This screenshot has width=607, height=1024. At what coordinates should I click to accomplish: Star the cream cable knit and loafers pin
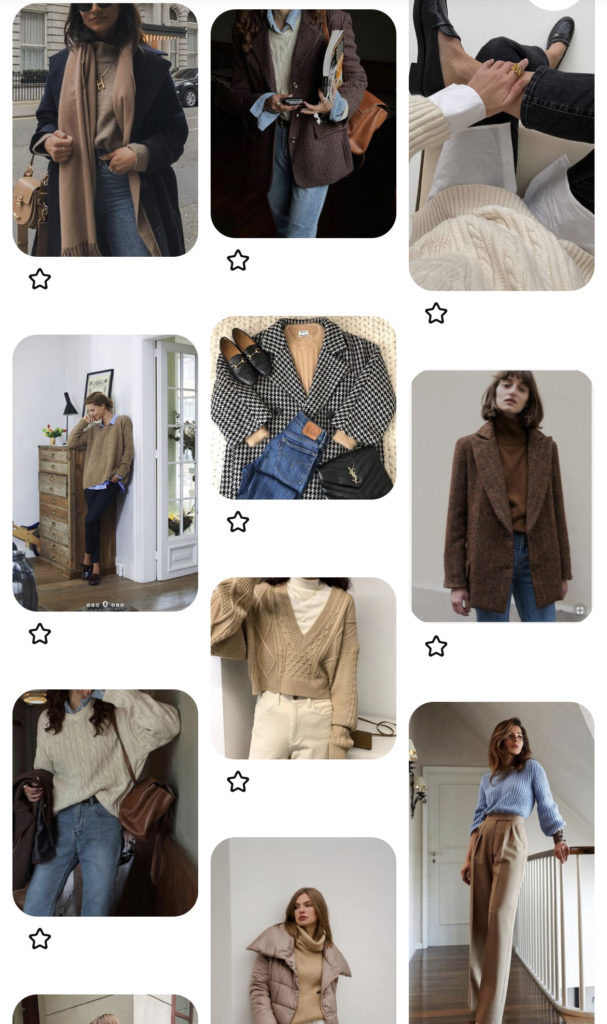(436, 314)
